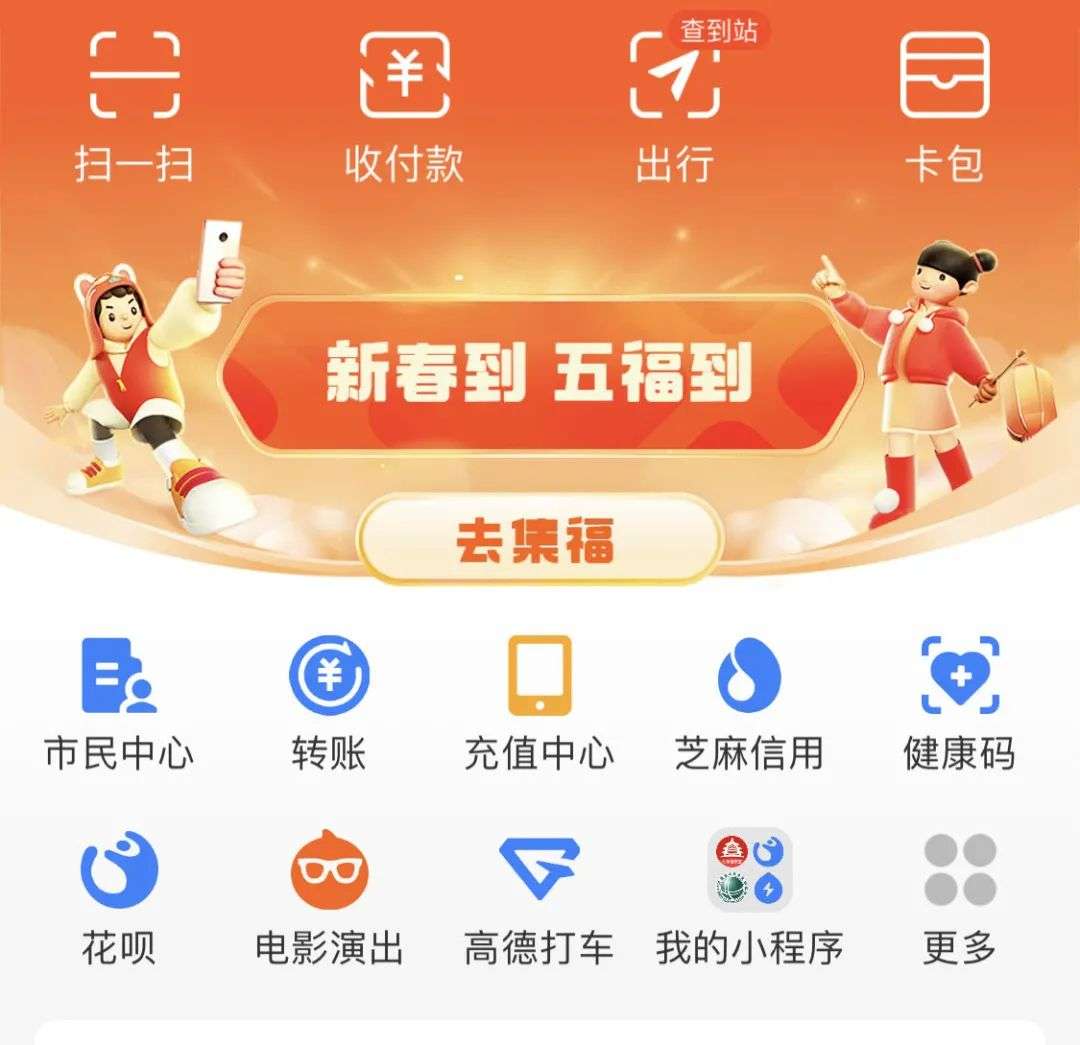Tap the 去集福 button
This screenshot has height=1045, width=1080.
[539, 539]
